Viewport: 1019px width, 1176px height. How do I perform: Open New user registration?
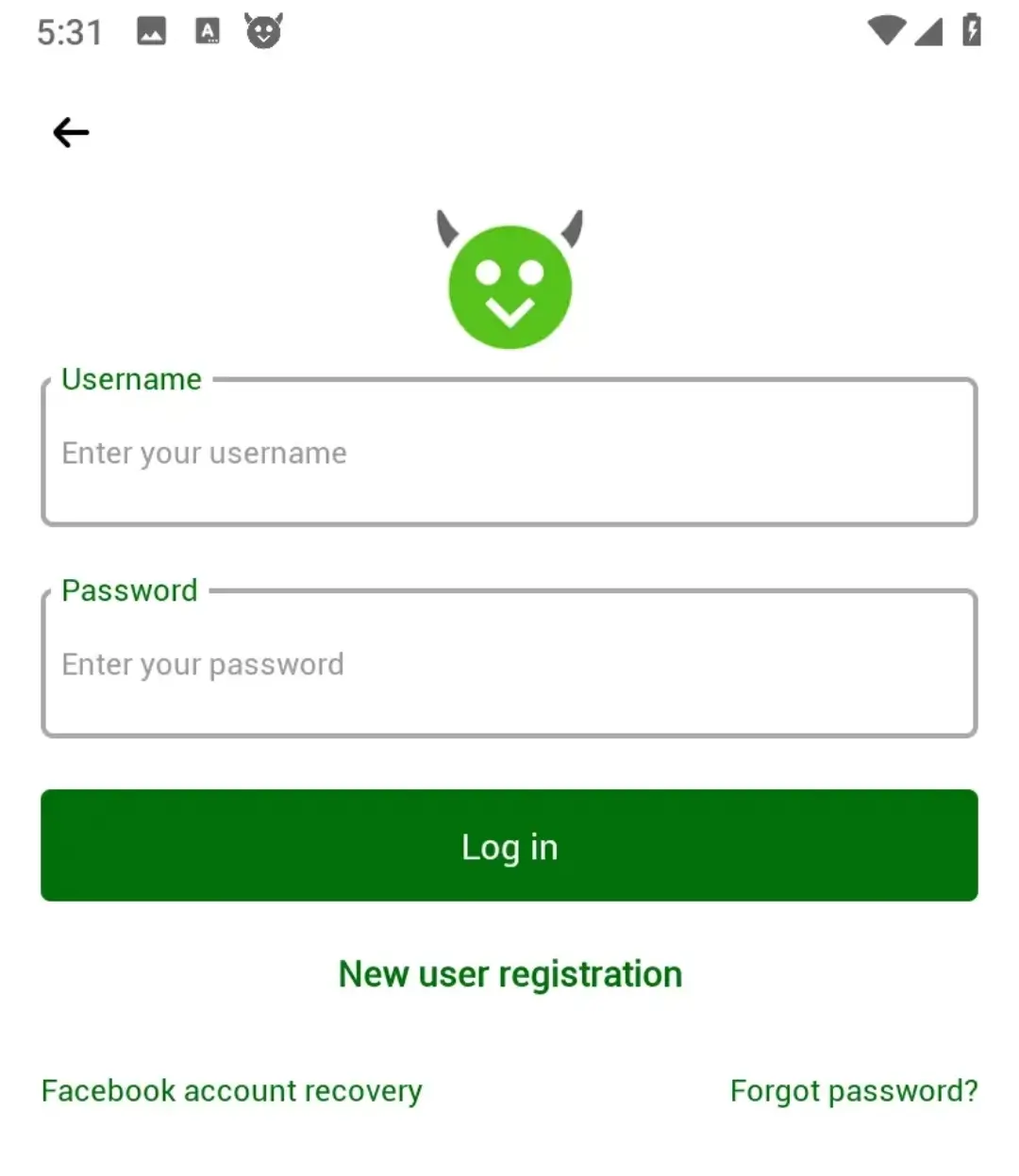click(509, 973)
